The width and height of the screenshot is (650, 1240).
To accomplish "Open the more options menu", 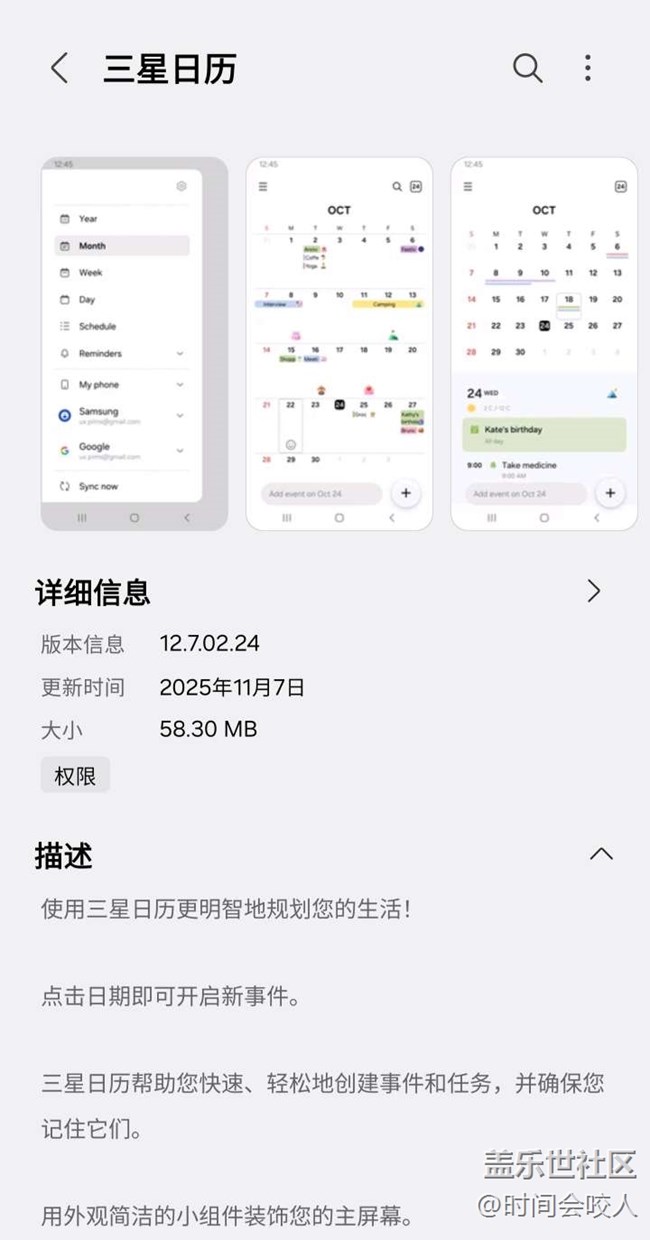I will coord(588,68).
